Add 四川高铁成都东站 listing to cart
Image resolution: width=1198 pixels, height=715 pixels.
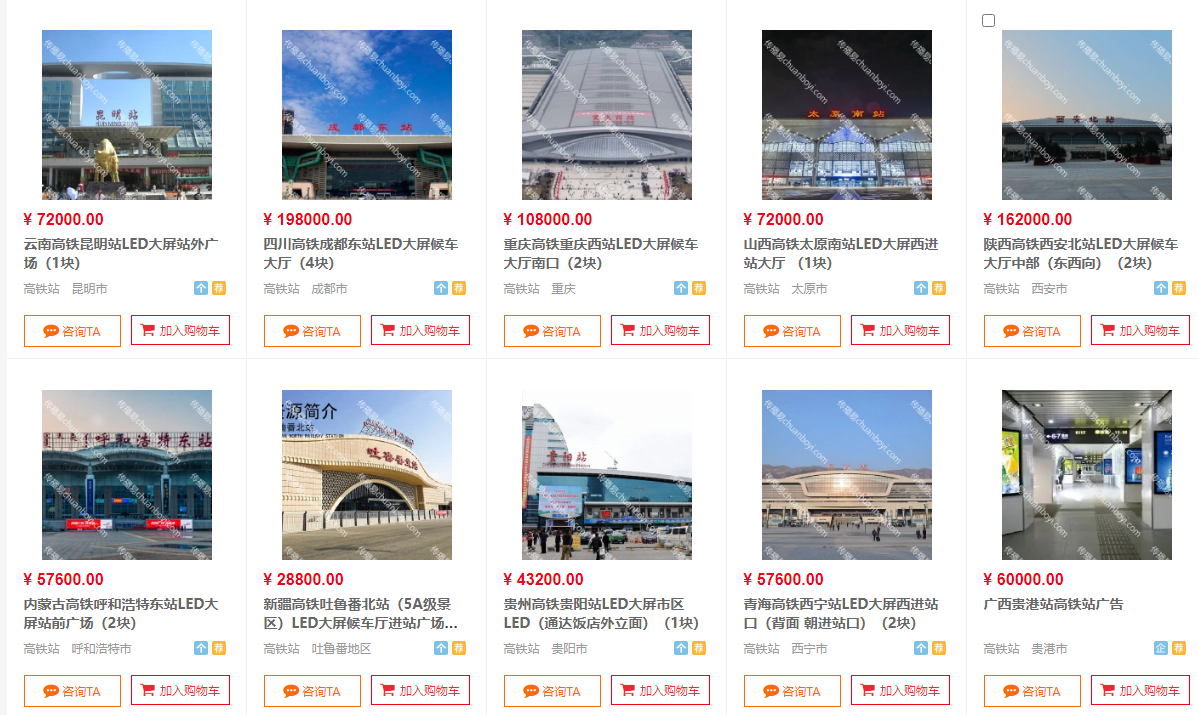tap(420, 330)
